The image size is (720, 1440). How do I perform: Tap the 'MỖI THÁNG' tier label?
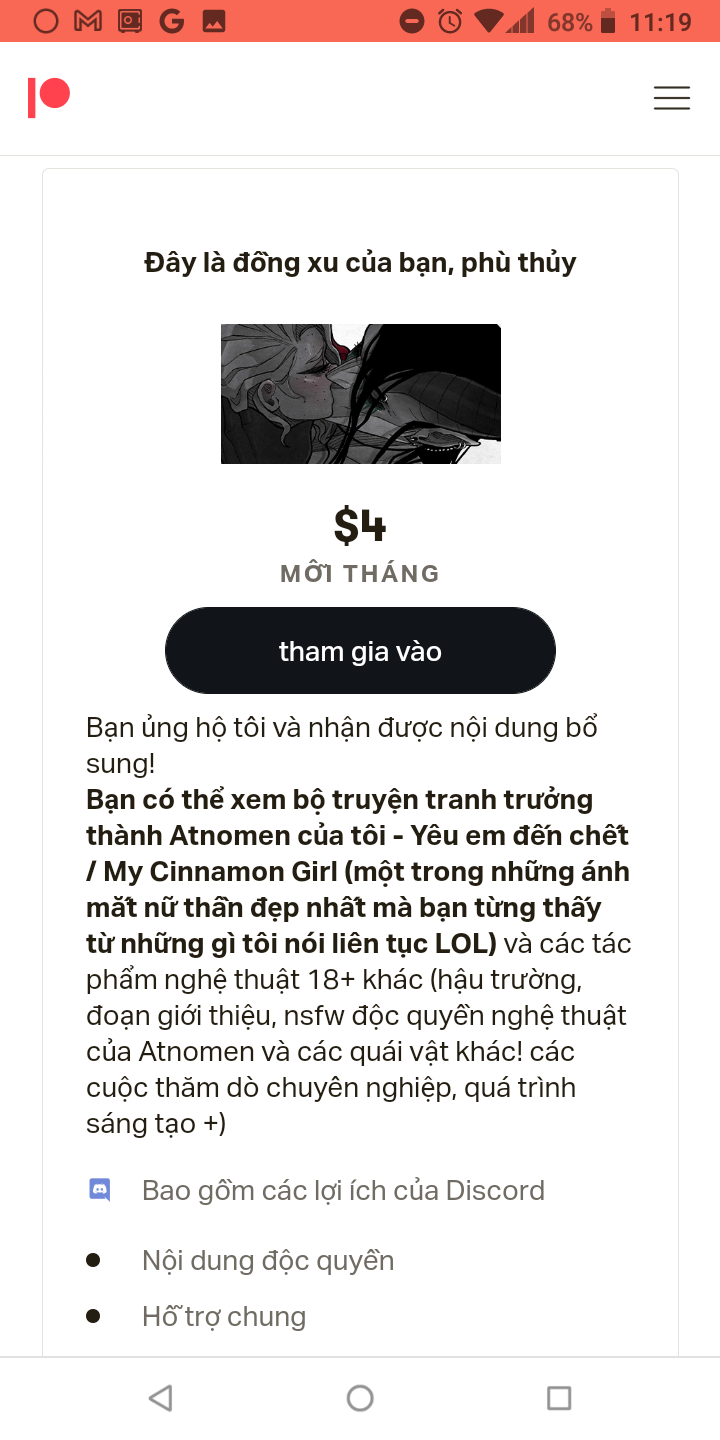click(x=360, y=573)
